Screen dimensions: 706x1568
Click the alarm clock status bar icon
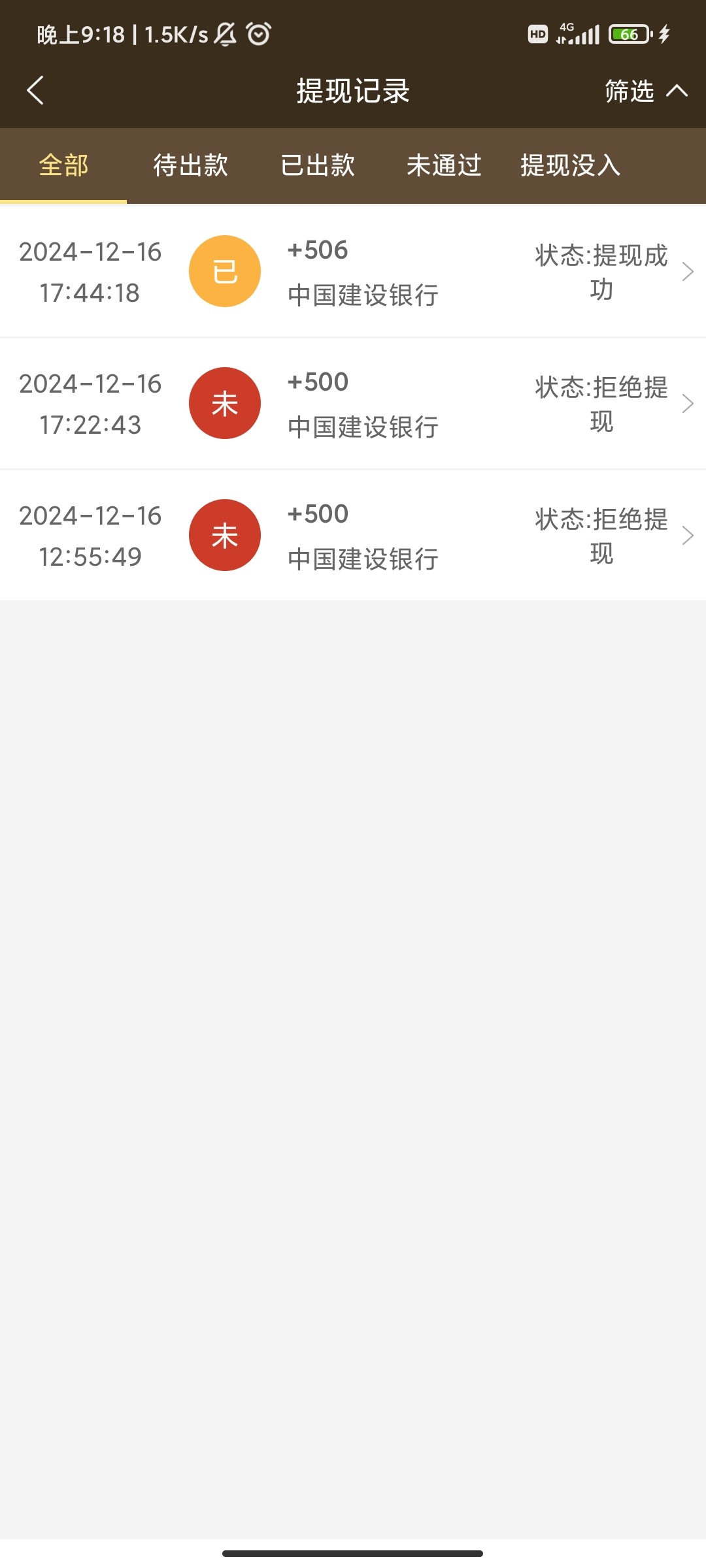point(258,35)
